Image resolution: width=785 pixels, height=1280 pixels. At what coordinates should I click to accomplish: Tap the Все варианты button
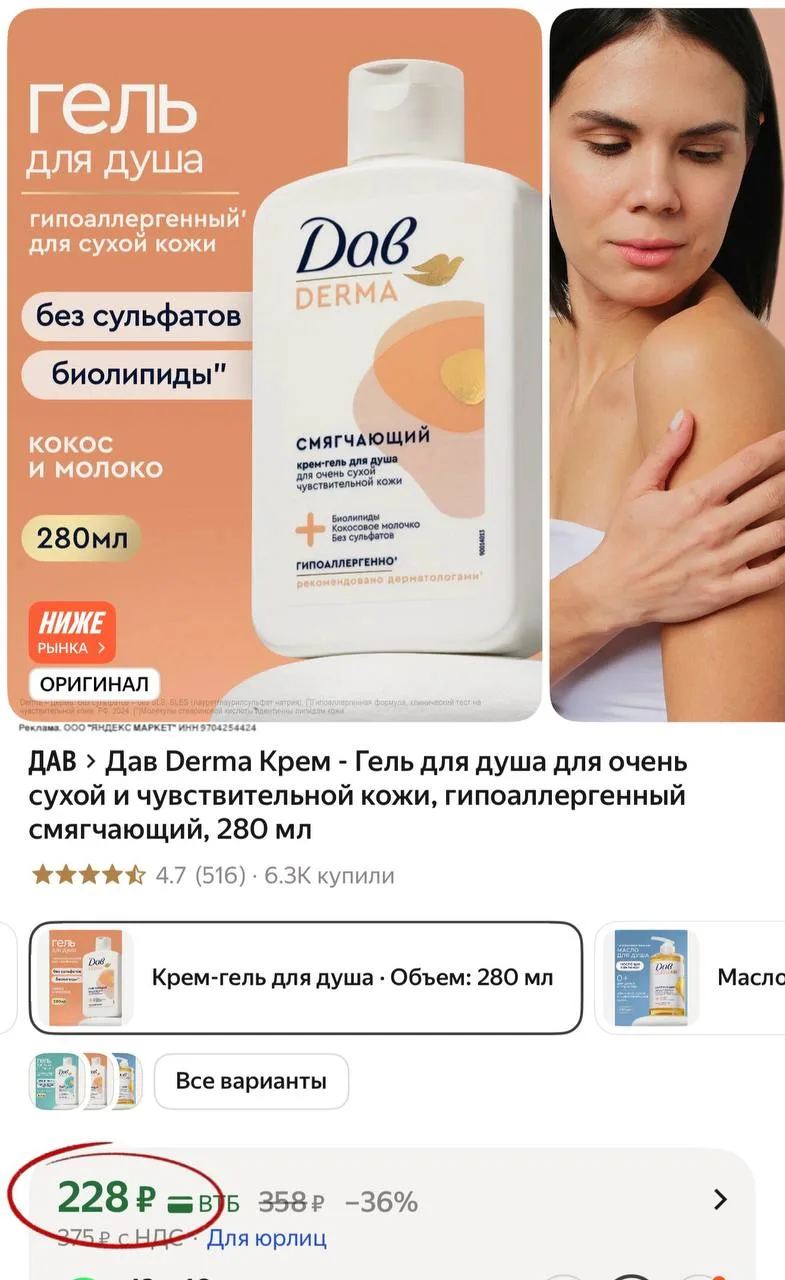251,1081
